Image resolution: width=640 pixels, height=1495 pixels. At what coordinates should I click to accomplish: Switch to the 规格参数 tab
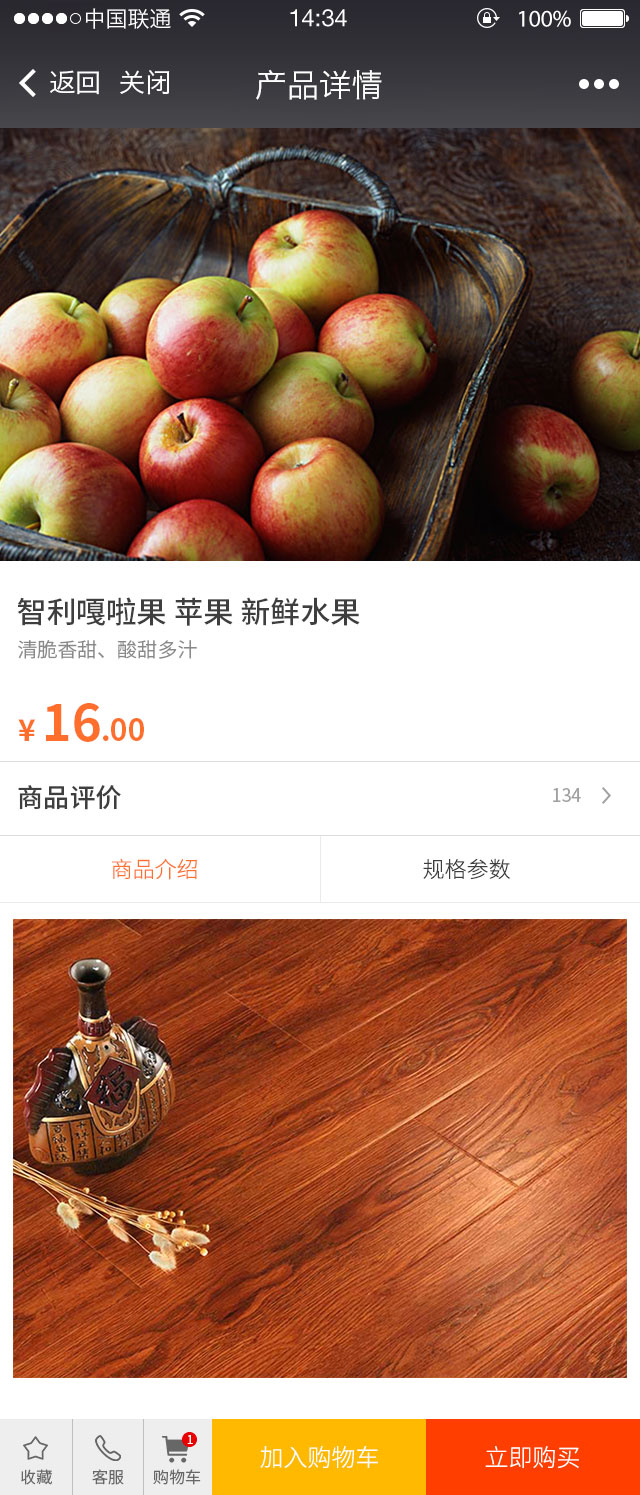(x=466, y=869)
